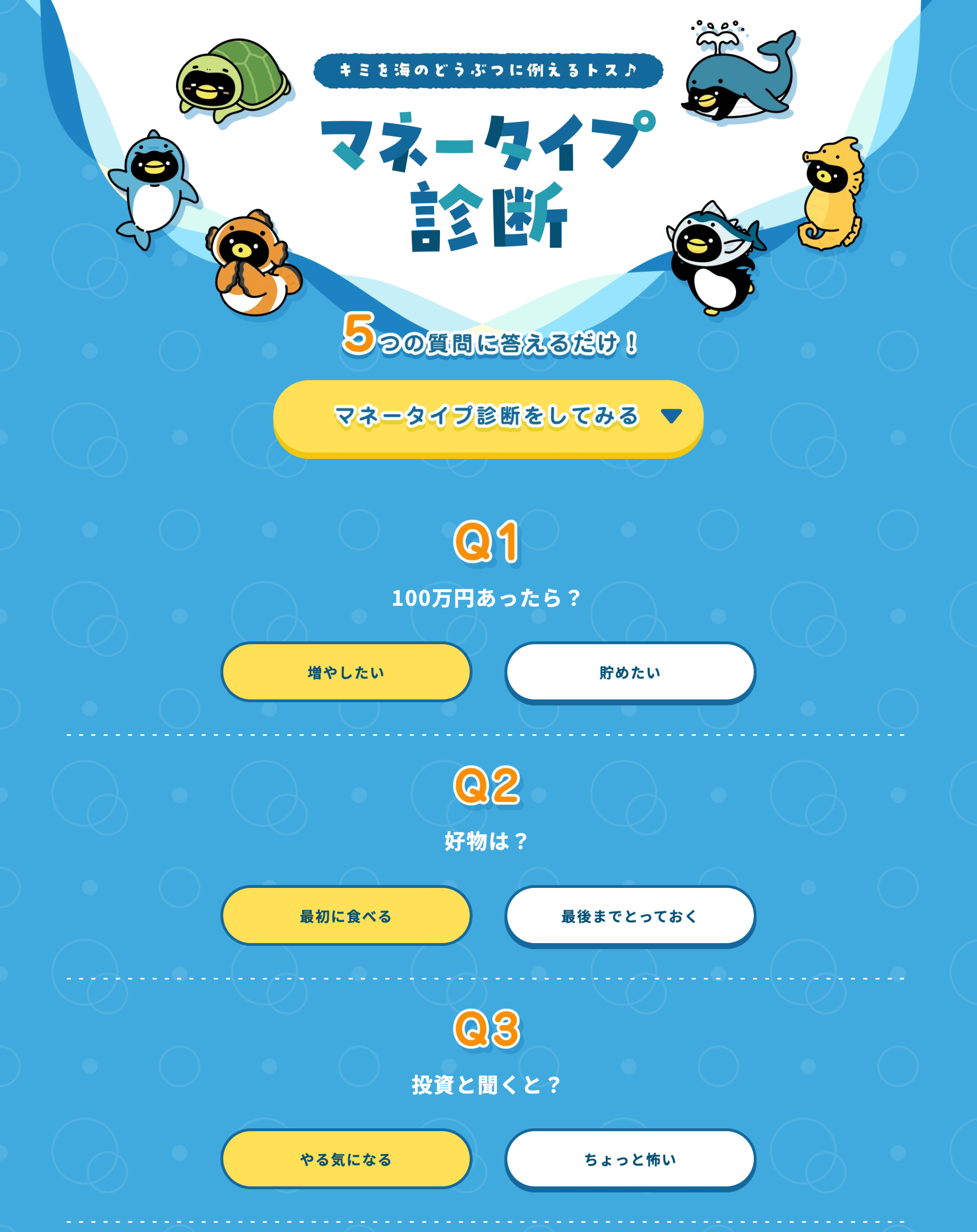Tap マネータイプ診断をしてみる button
Viewport: 977px width, 1232px height.
click(488, 417)
